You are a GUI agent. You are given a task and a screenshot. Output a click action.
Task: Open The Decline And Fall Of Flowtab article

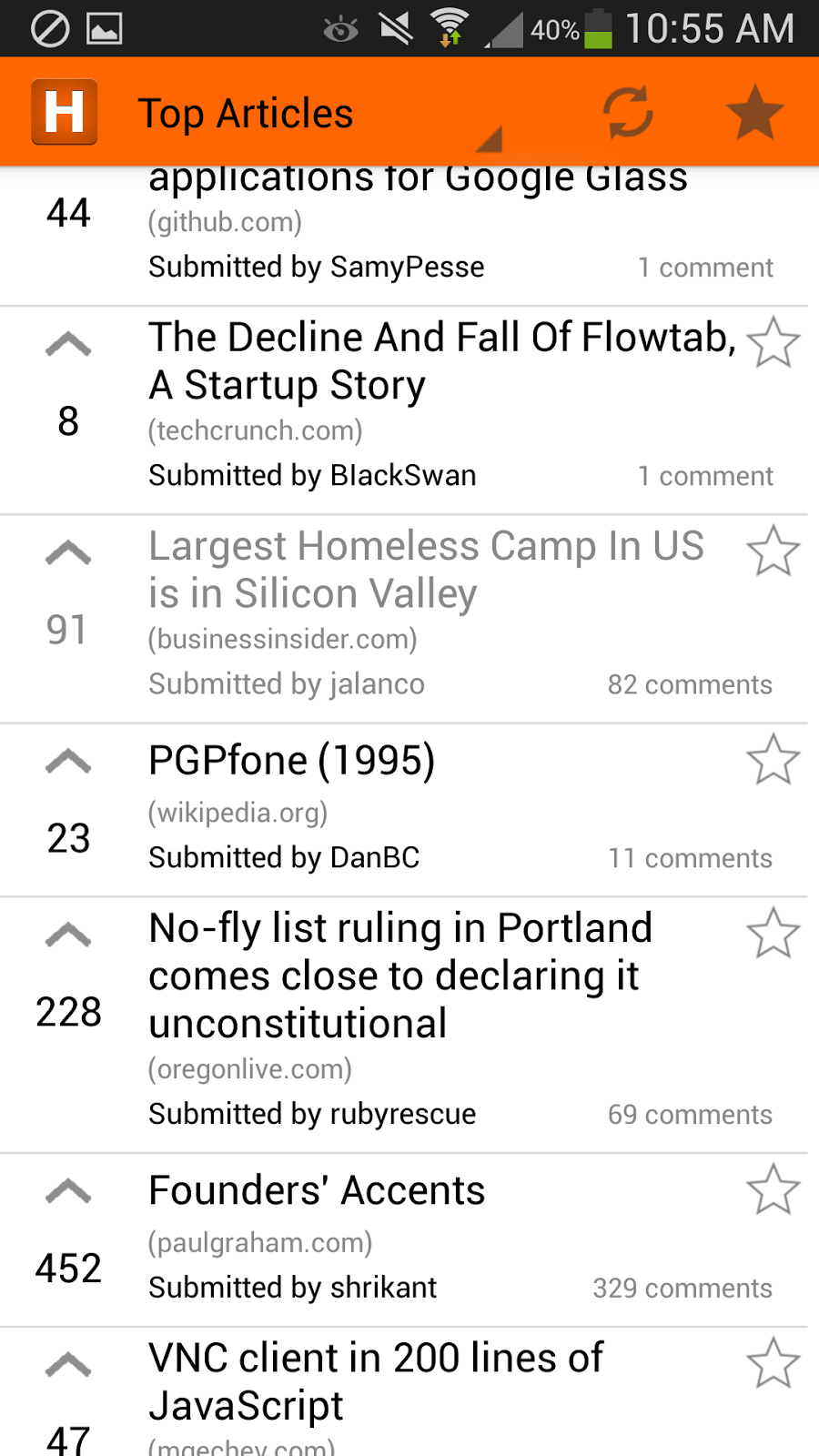coord(441,361)
